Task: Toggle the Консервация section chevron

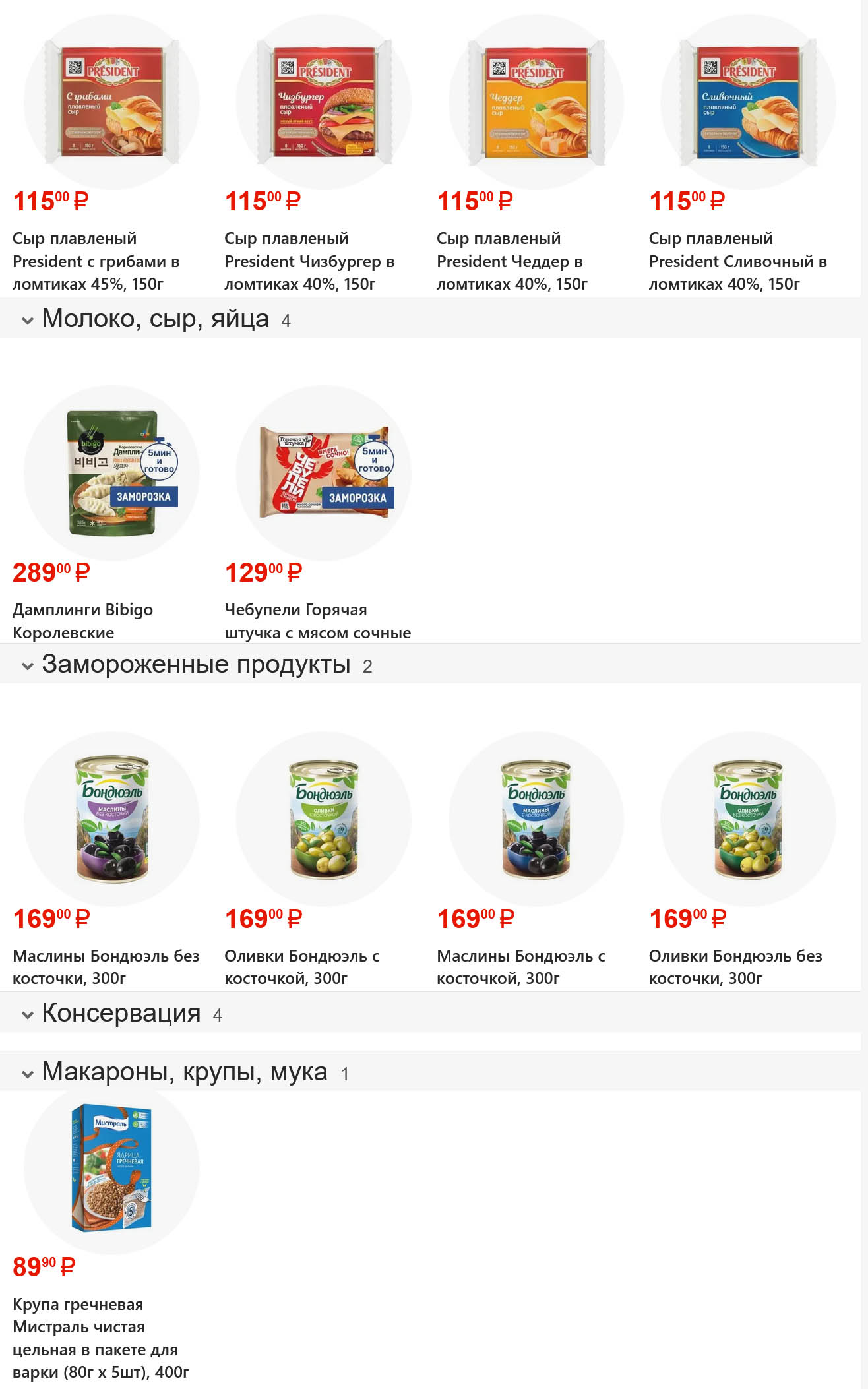Action: (x=28, y=1015)
